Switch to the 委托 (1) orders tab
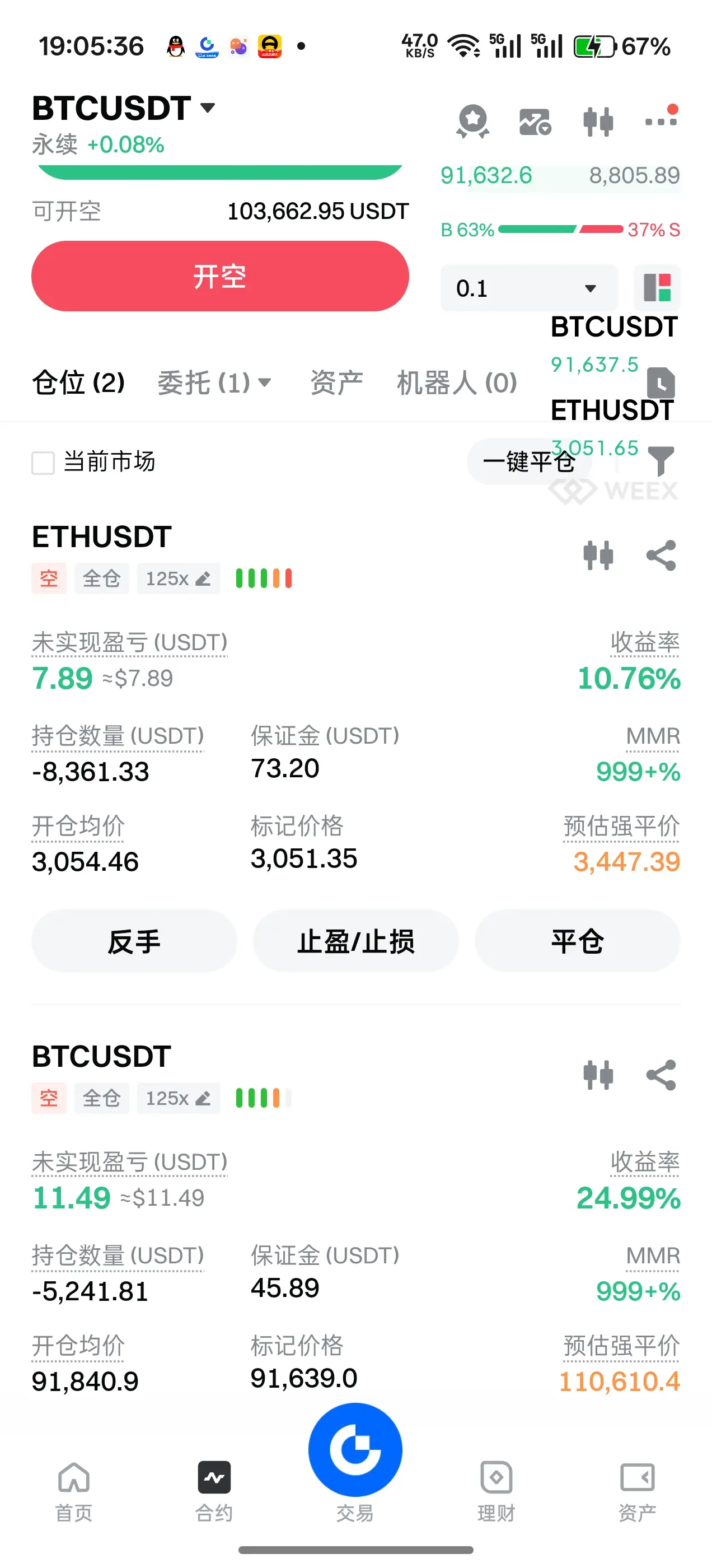This screenshot has height=1568, width=712. (213, 383)
